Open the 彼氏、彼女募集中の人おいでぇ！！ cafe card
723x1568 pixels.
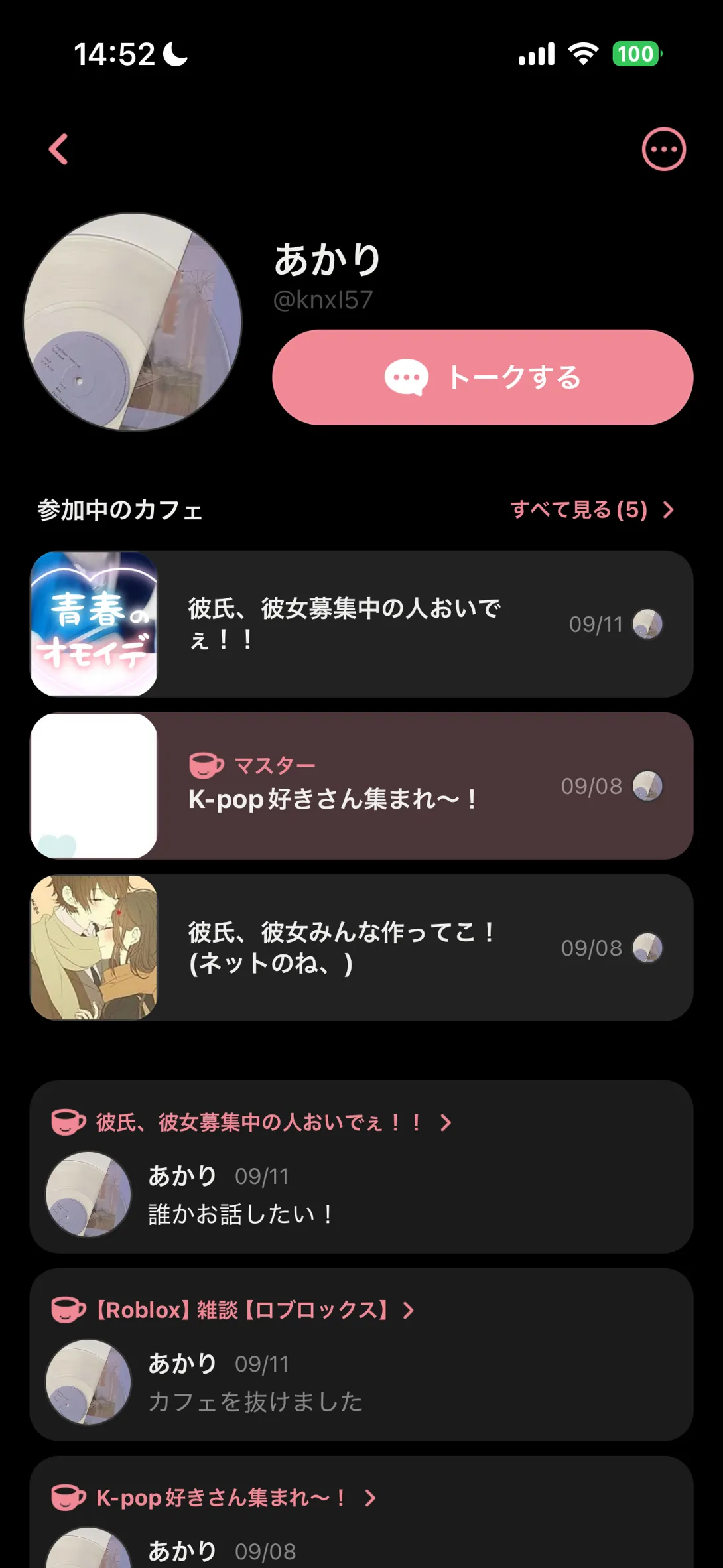[x=361, y=623]
